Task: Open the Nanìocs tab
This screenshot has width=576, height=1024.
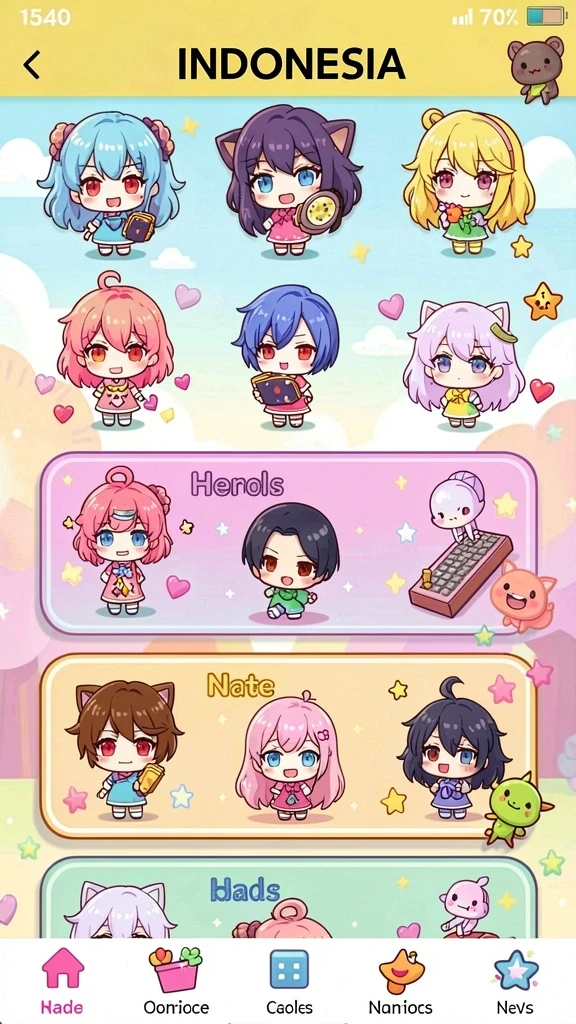Action: [400, 980]
